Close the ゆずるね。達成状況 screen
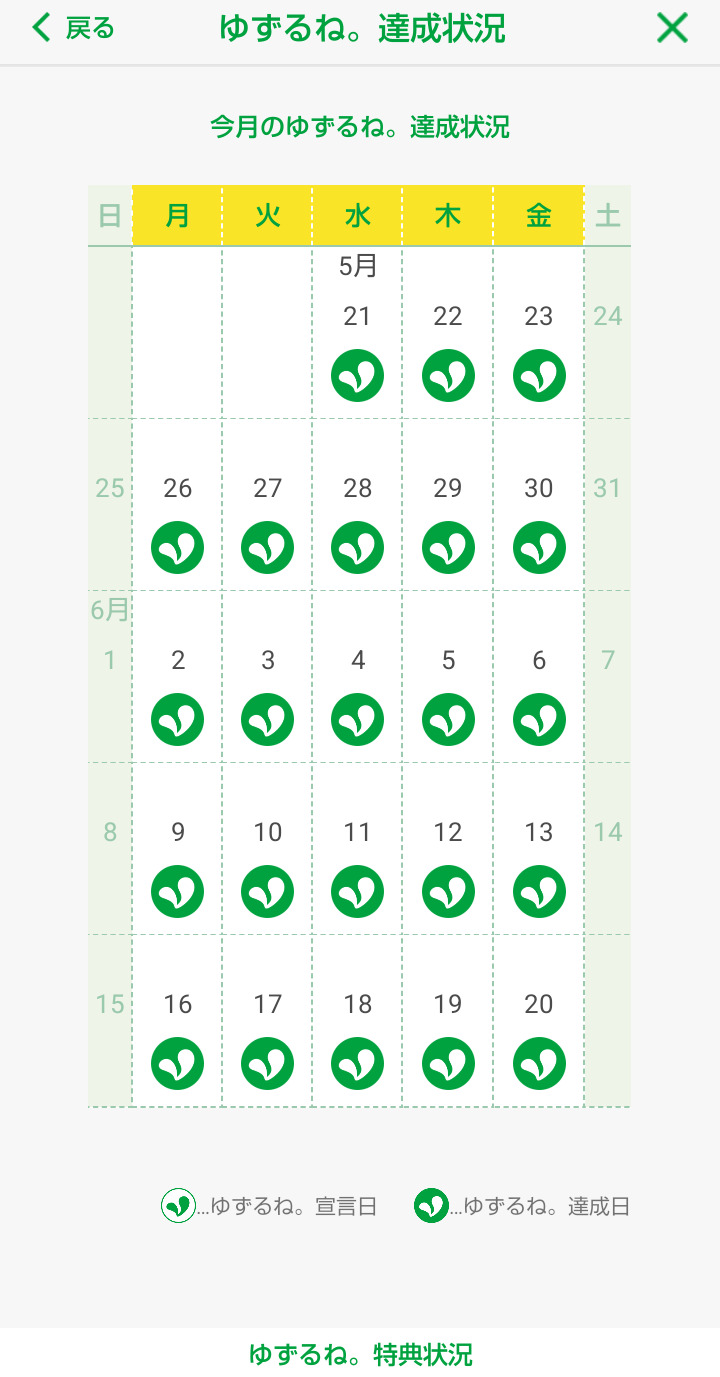Viewport: 720px width, 1377px height. pos(672,28)
